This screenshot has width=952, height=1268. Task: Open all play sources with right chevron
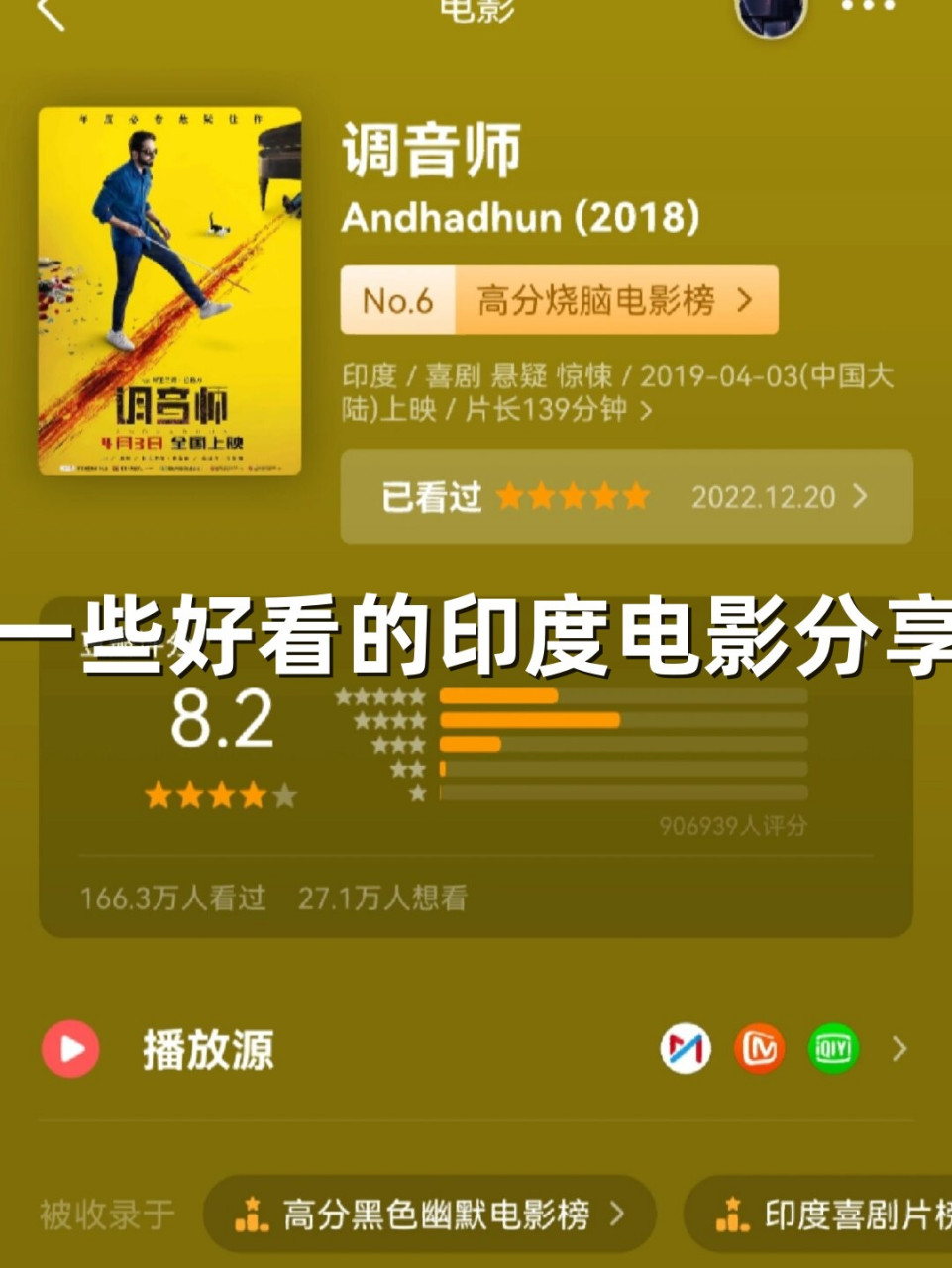[x=898, y=1047]
